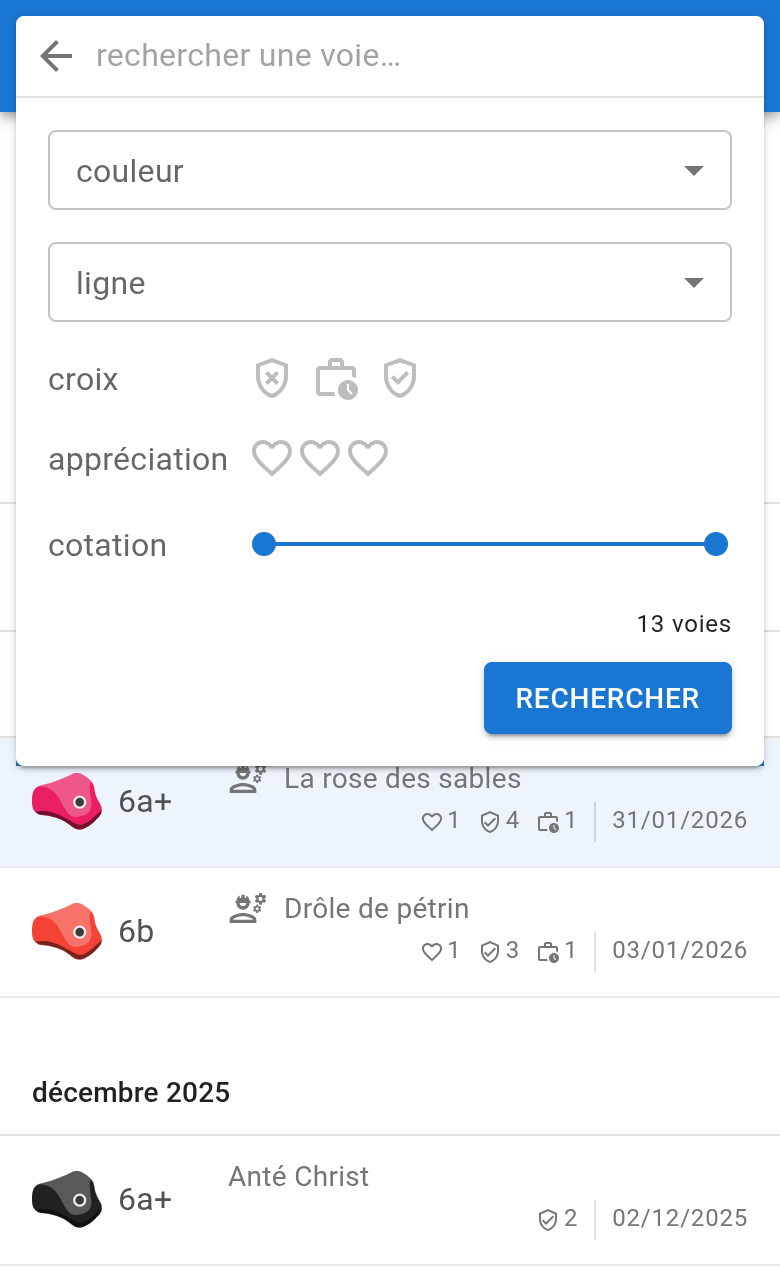Open the ligne dropdown
The width and height of the screenshot is (780, 1280).
click(390, 282)
